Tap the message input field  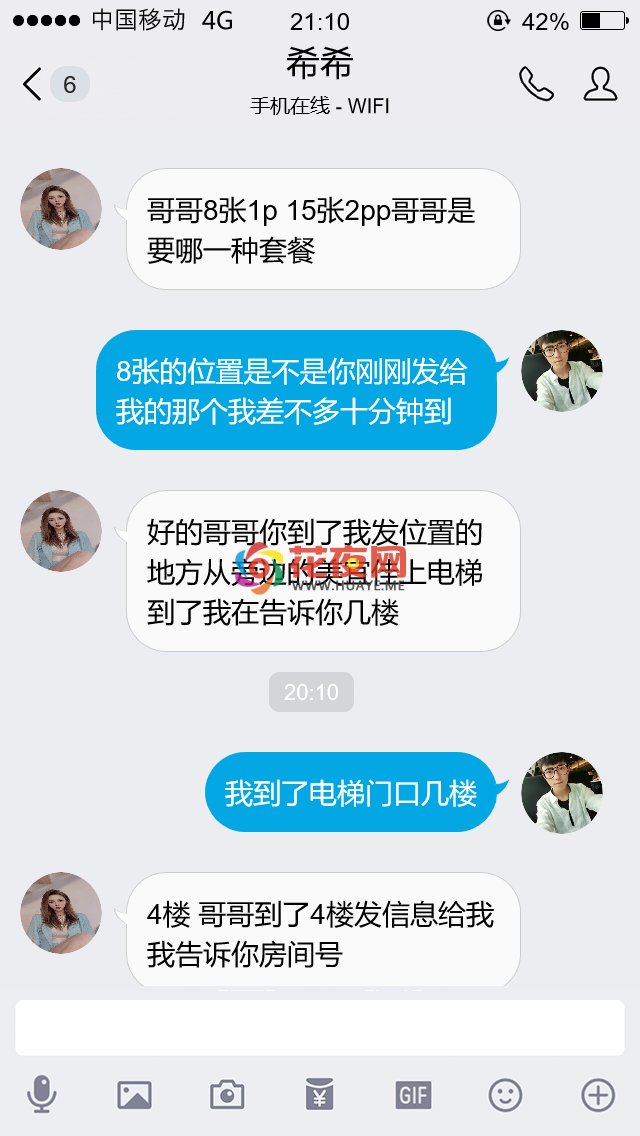pyautogui.click(x=320, y=1027)
